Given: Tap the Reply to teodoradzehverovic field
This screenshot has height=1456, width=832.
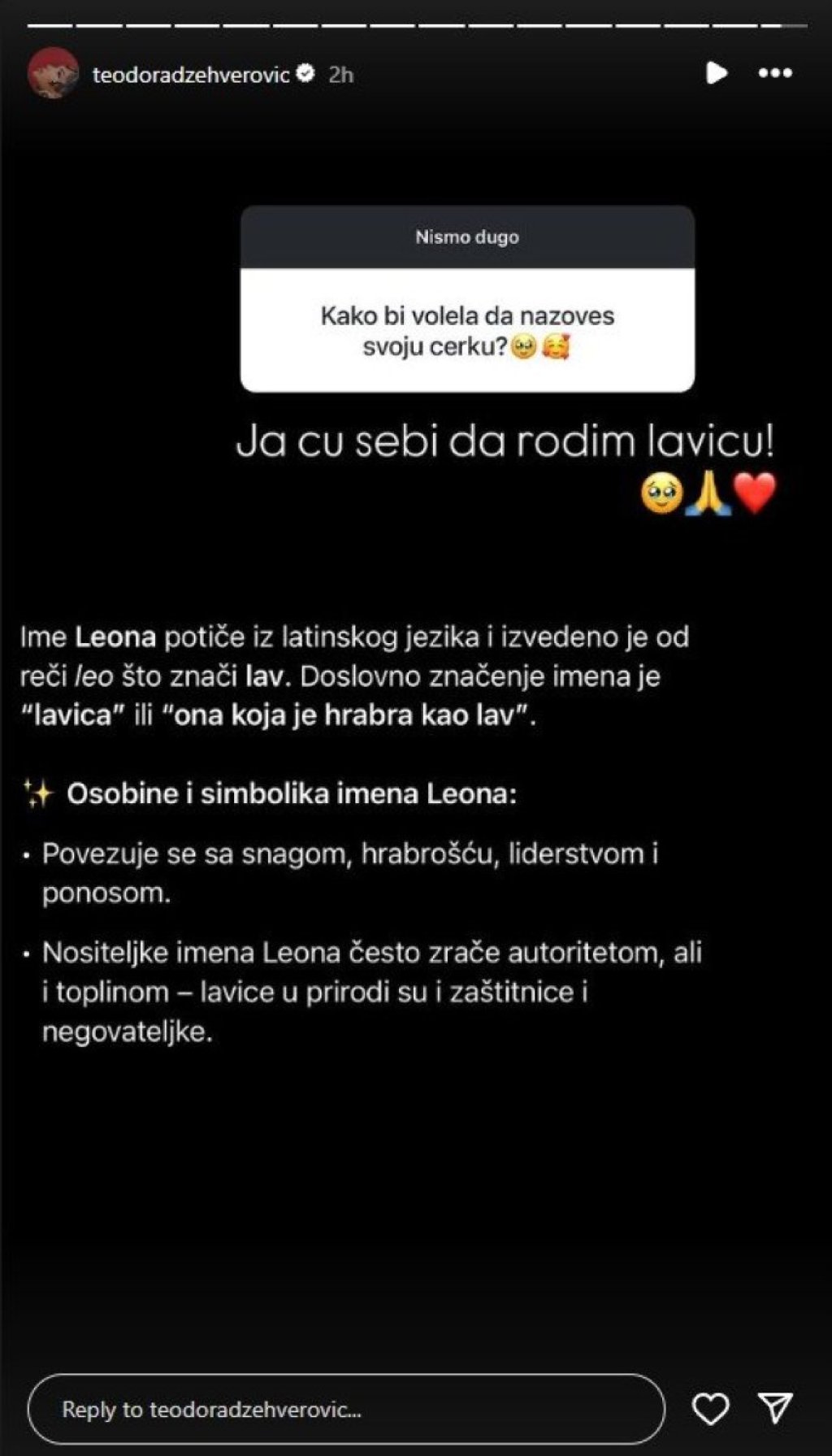Looking at the screenshot, I should [345, 1410].
